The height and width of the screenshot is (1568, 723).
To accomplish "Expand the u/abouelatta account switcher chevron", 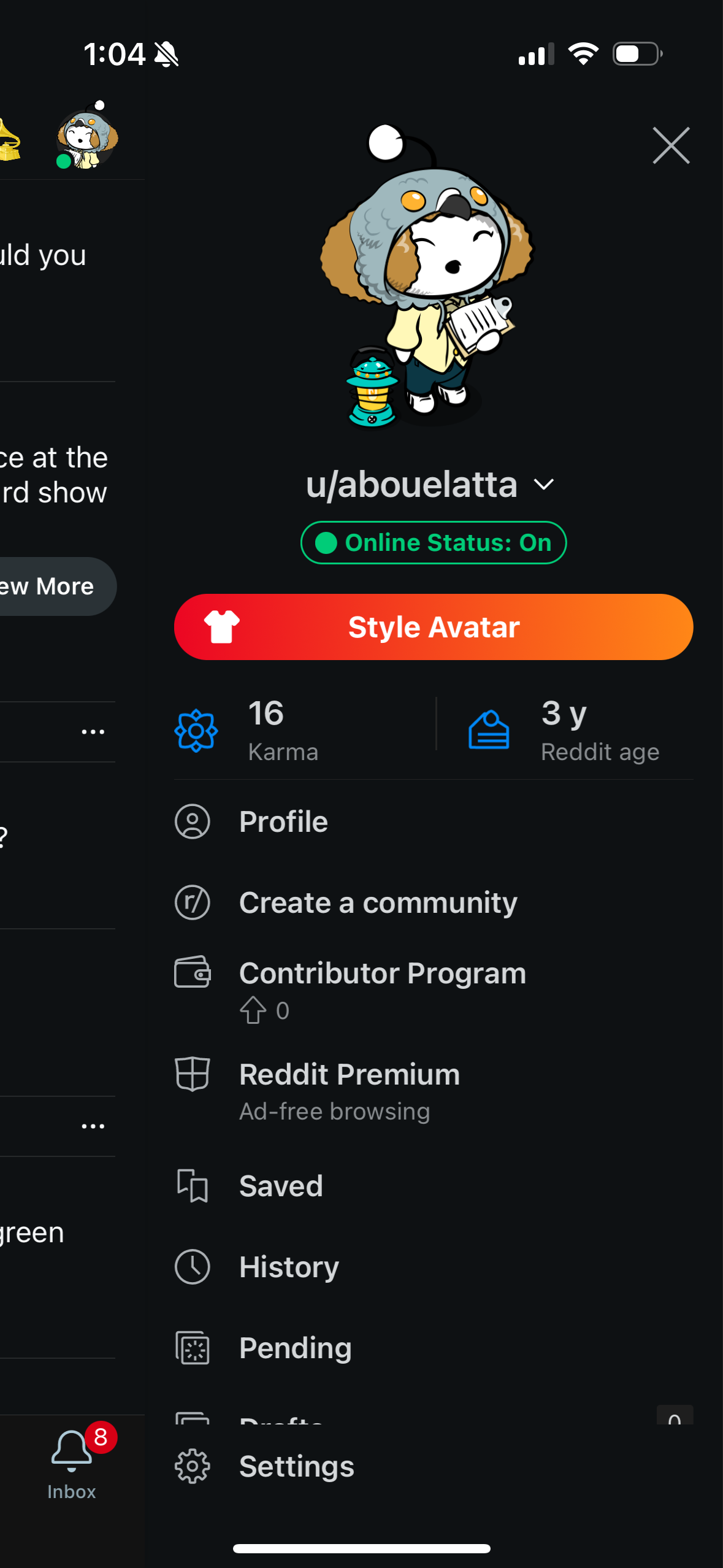I will 544,485.
